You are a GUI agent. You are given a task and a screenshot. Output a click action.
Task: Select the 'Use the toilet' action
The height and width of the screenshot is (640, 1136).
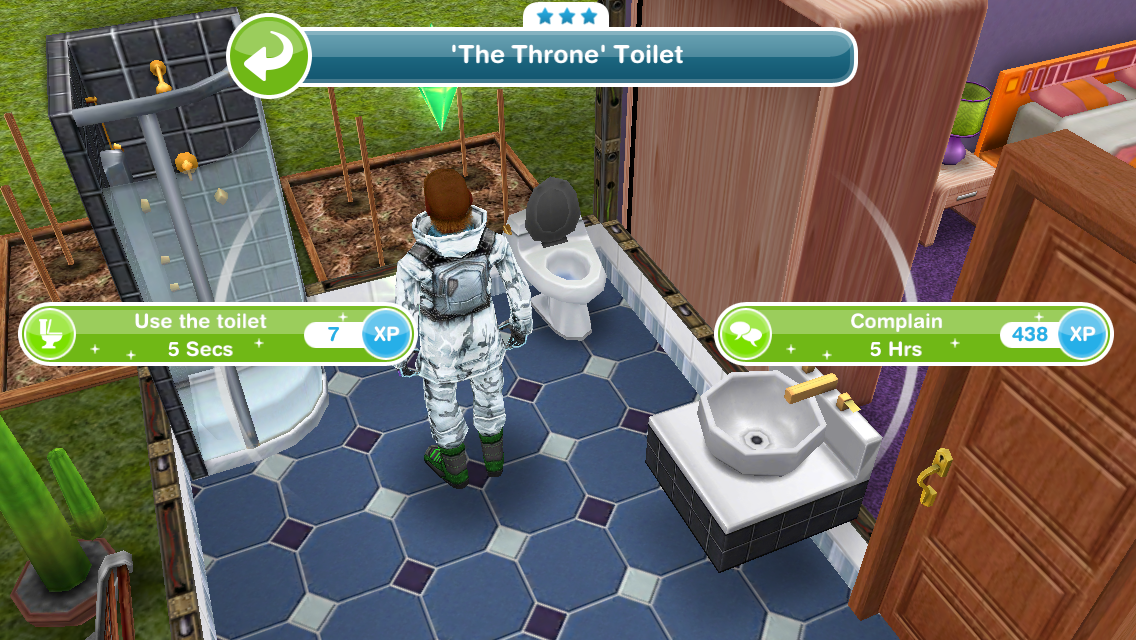tap(200, 335)
